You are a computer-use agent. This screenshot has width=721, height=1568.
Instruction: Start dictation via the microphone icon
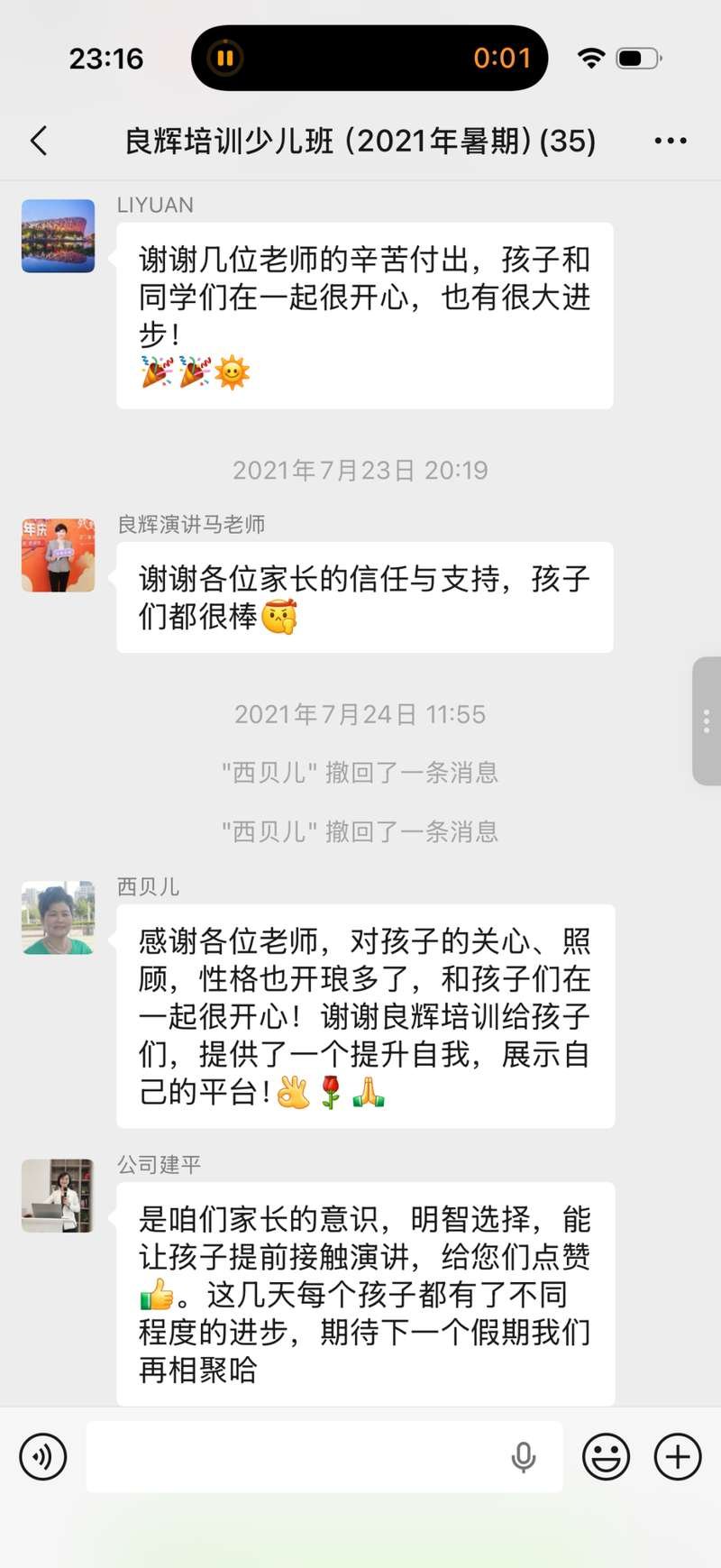pos(524,1456)
